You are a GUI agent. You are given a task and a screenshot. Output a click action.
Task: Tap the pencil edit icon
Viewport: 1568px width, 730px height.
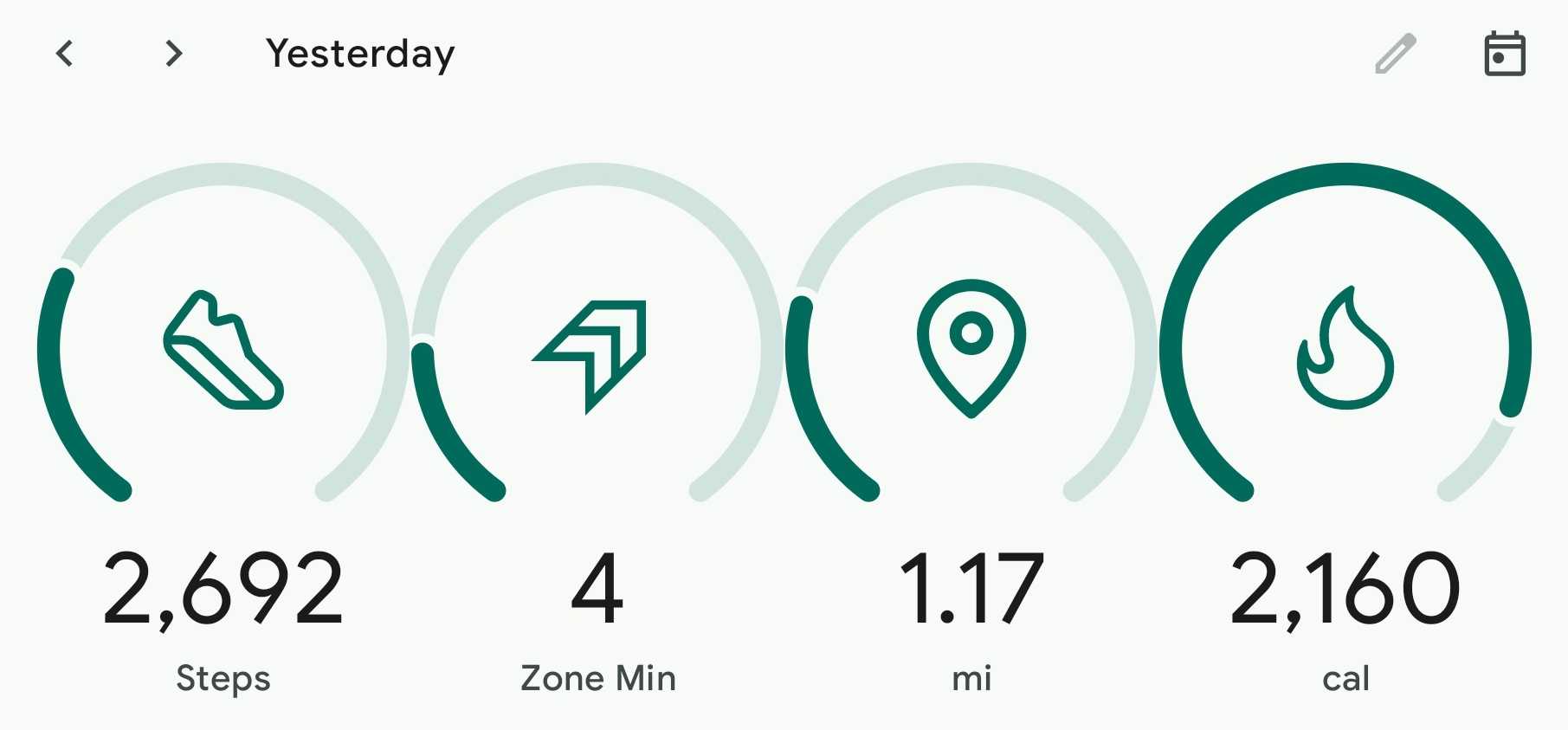pos(1396,54)
